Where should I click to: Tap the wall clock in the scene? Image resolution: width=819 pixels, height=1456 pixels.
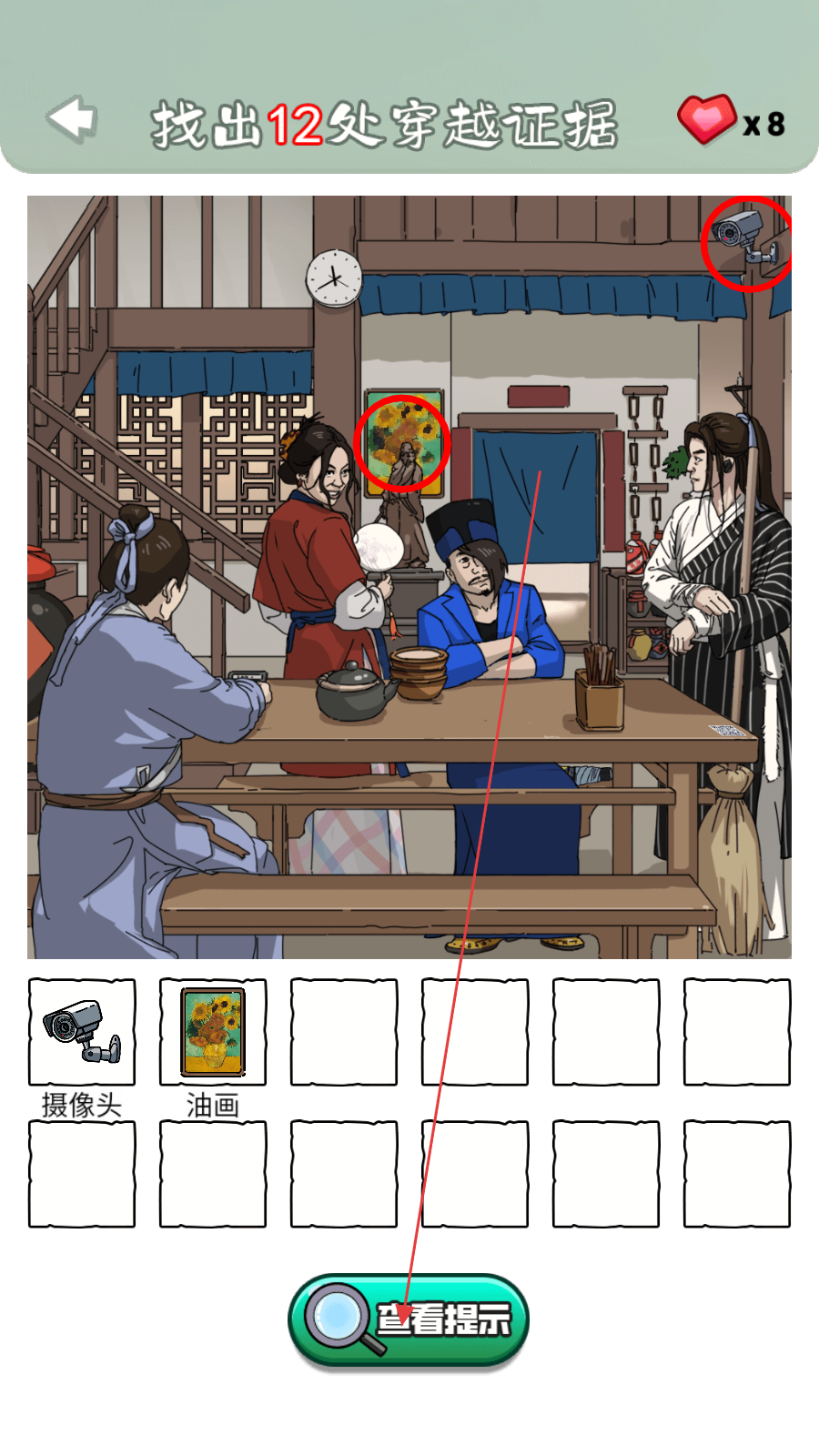(333, 278)
